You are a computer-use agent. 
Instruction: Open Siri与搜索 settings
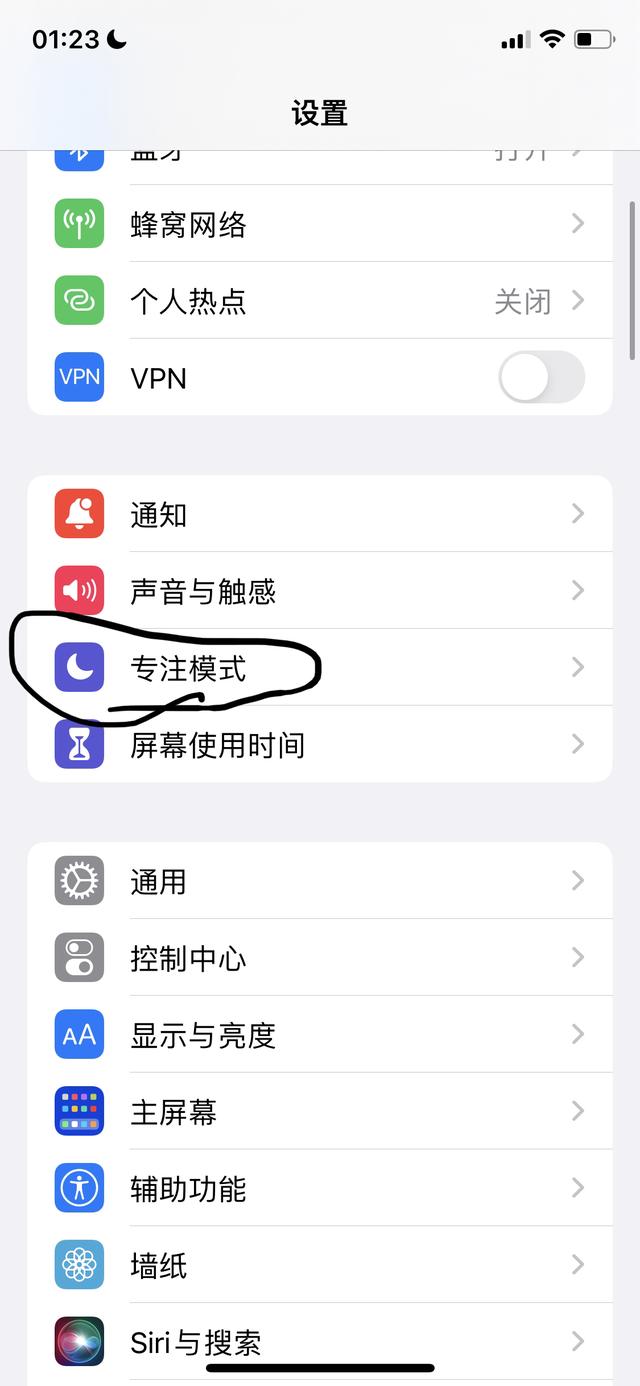320,1342
